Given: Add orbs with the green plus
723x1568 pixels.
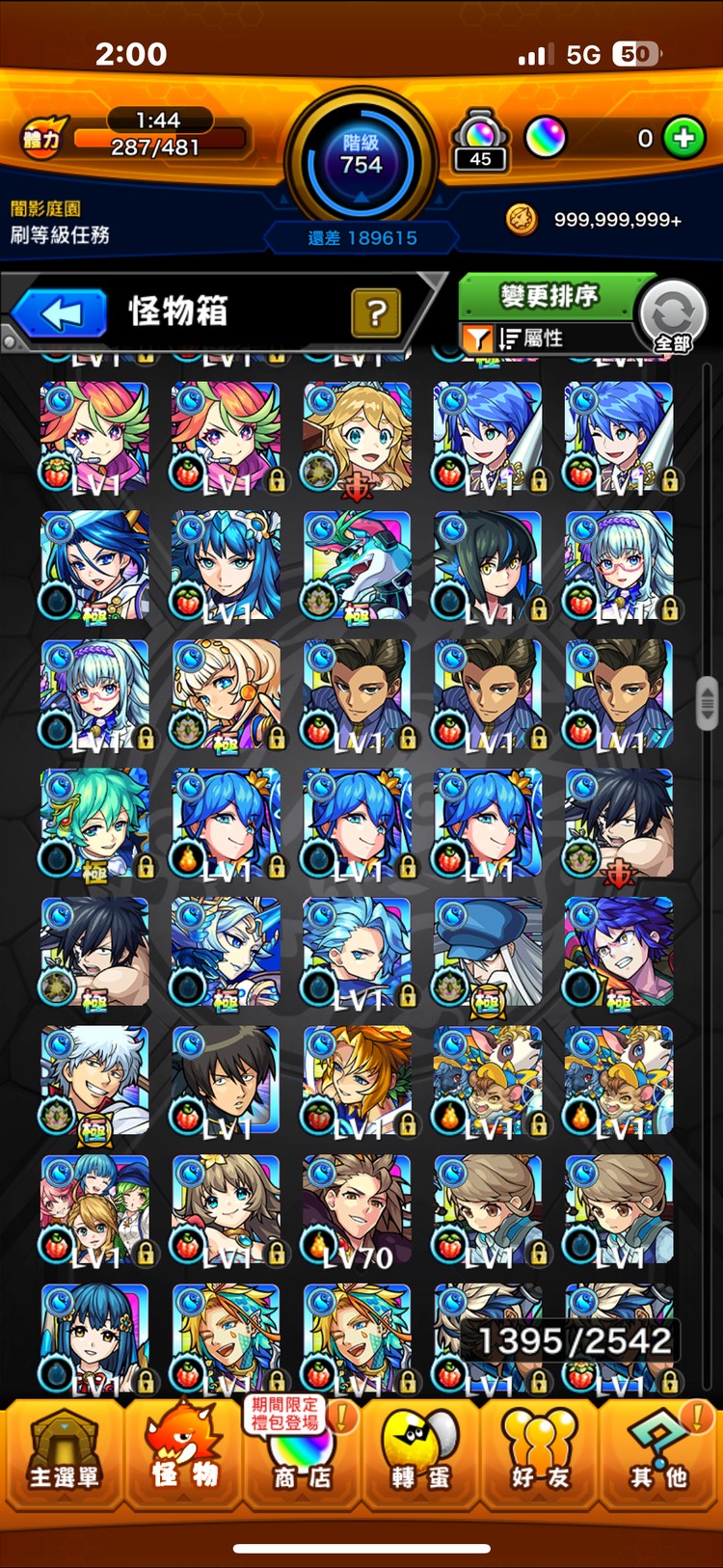Looking at the screenshot, I should [684, 138].
